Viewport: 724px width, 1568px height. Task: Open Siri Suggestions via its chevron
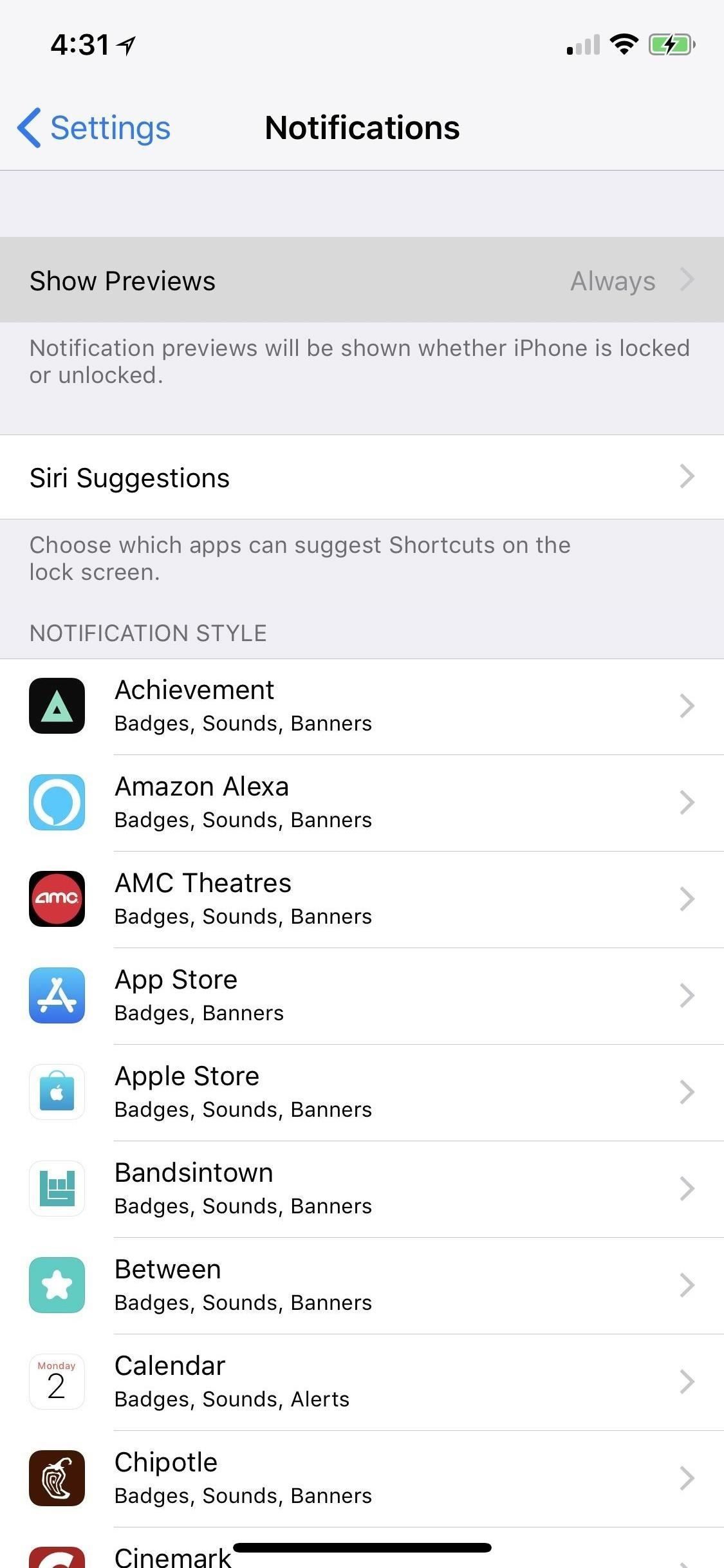[x=688, y=476]
